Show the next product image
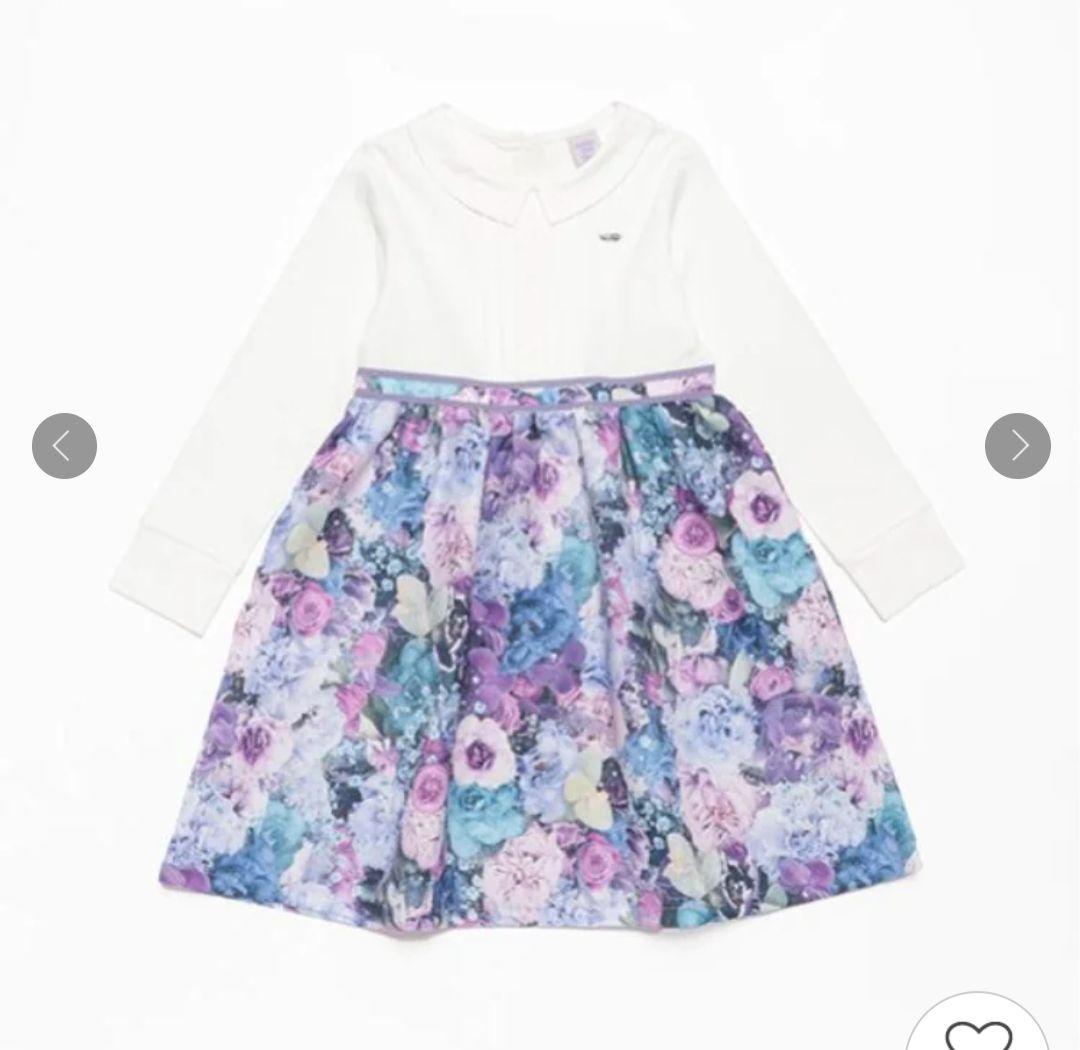 click(x=1017, y=445)
